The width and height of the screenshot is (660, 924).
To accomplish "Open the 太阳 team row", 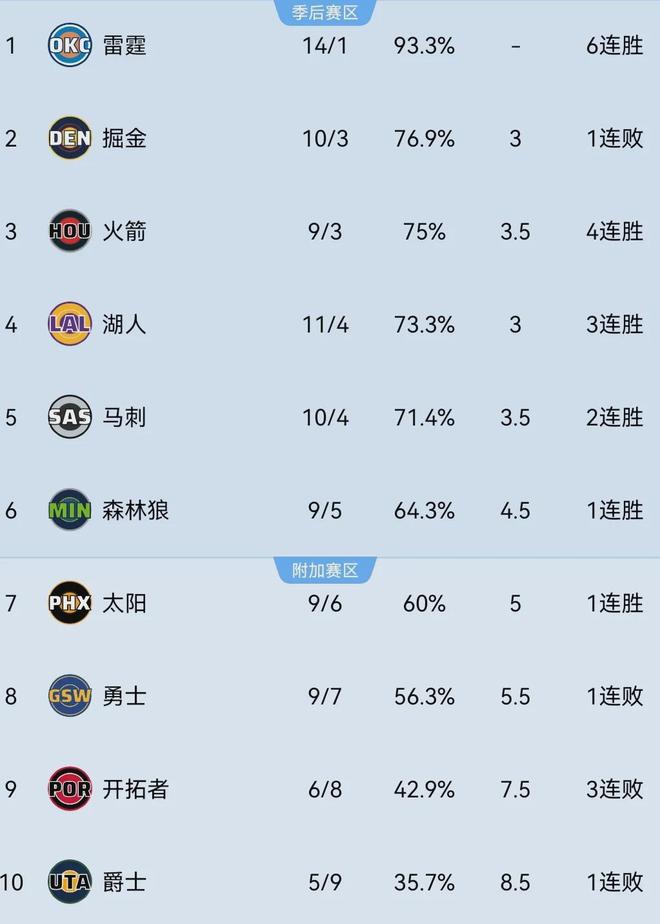I will point(125,603).
